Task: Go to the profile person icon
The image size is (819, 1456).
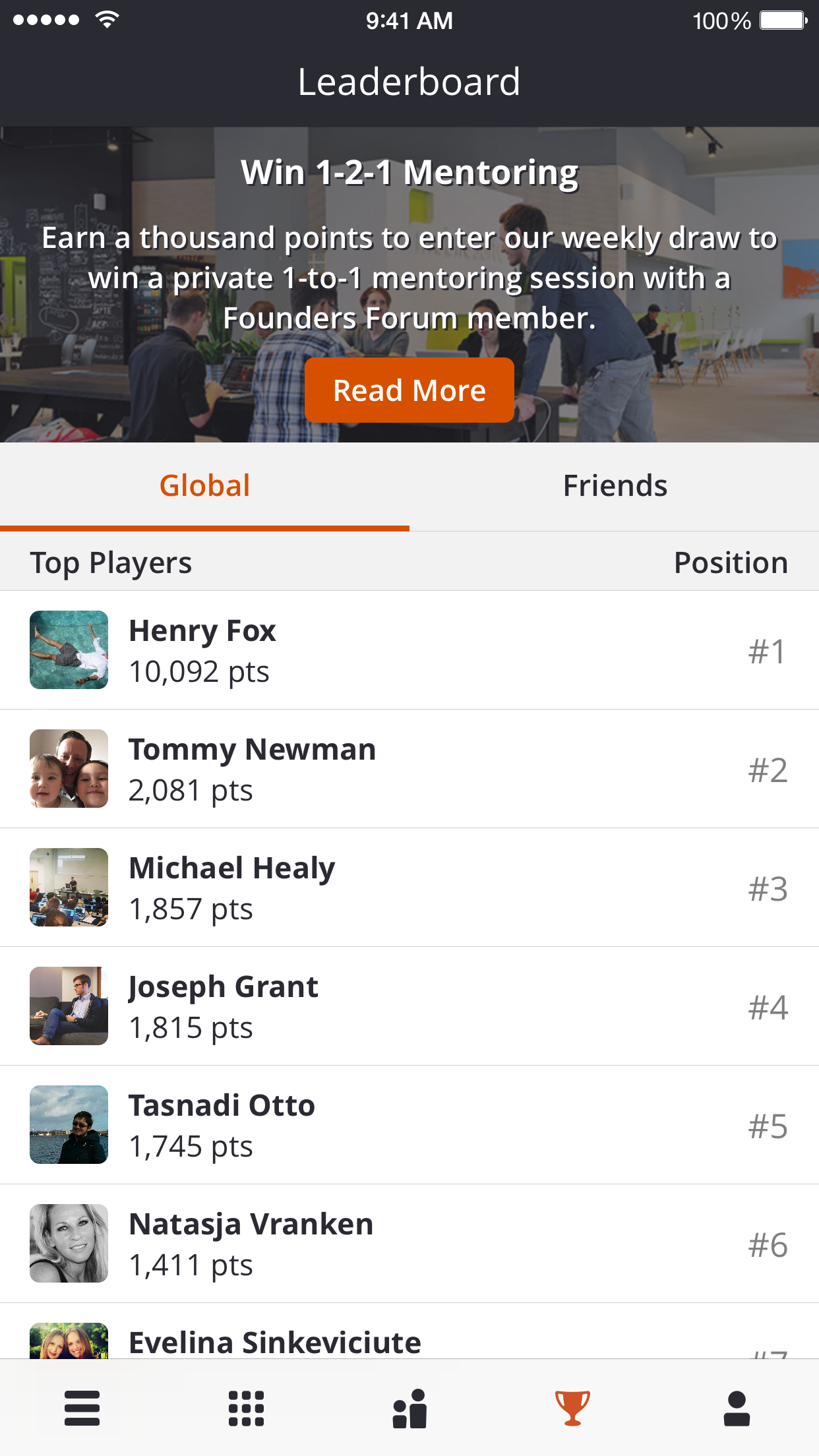Action: [737, 1408]
